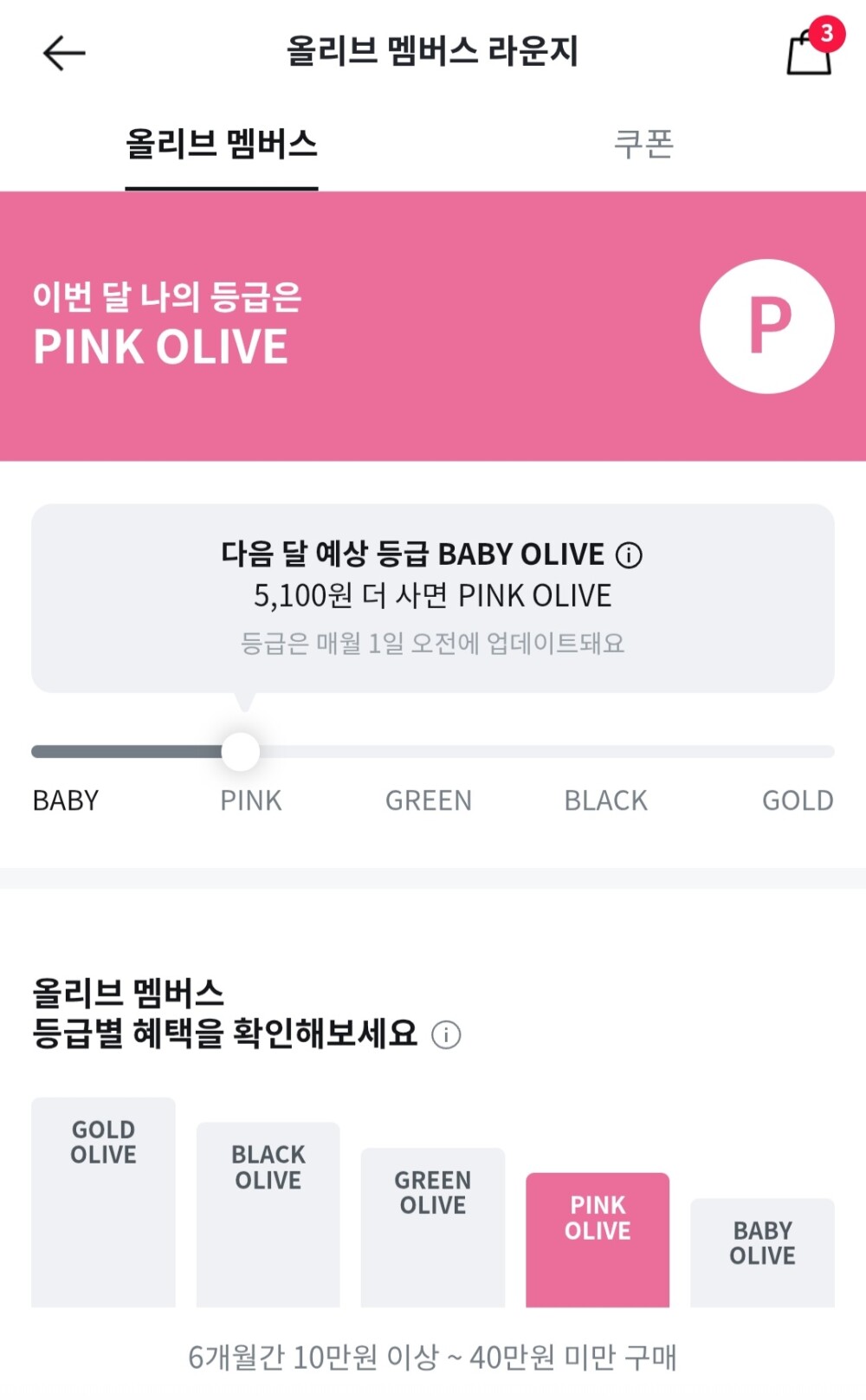Open the shopping bag with 3 items
This screenshot has height=1400, width=866.
click(810, 52)
